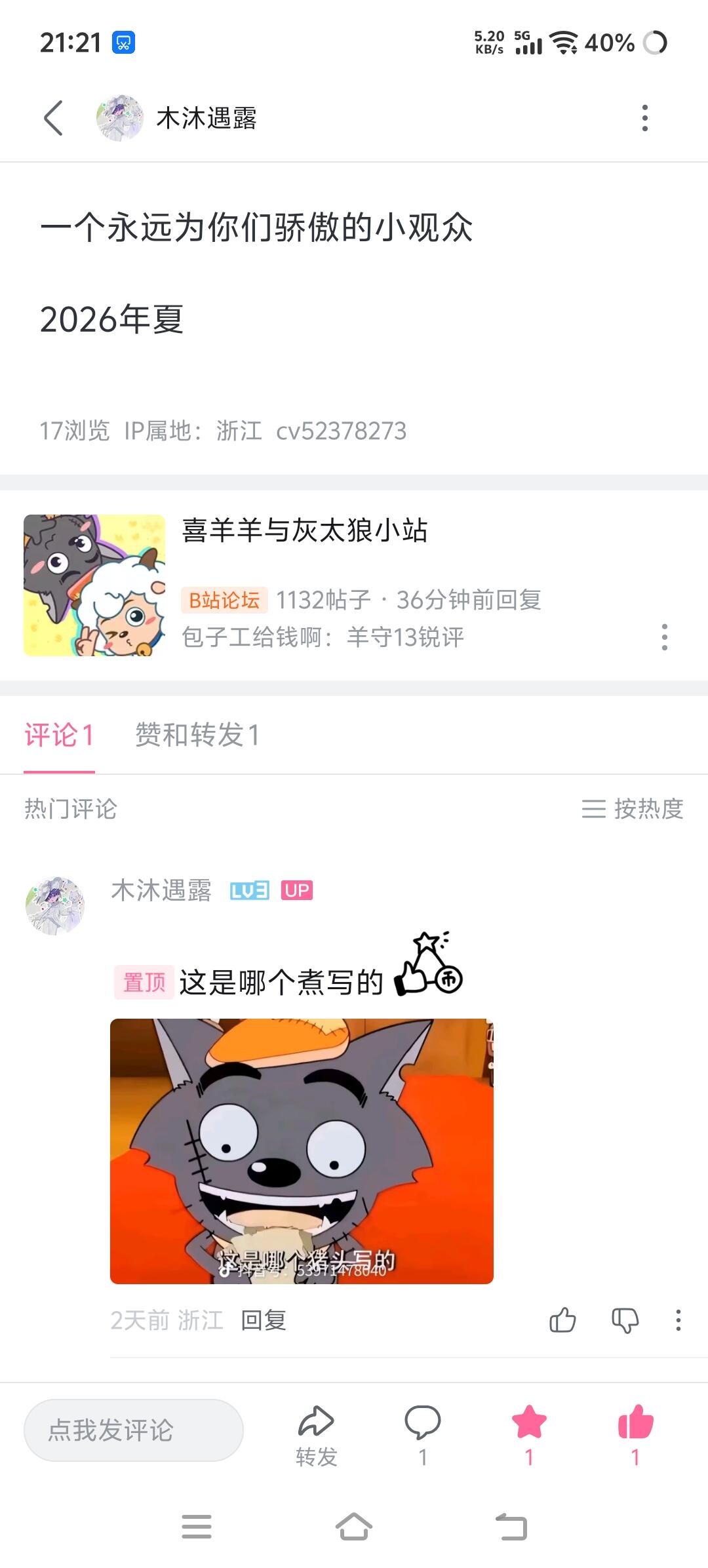The image size is (708, 1568).
Task: Go to the system home screen
Action: tap(354, 1526)
